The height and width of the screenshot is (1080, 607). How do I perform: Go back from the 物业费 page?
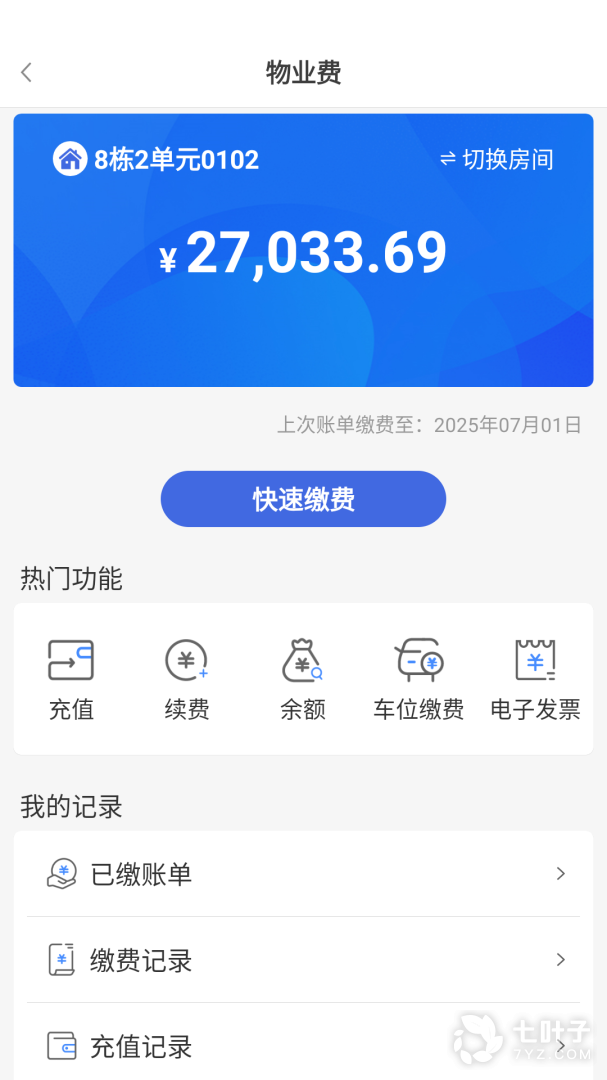(x=27, y=72)
